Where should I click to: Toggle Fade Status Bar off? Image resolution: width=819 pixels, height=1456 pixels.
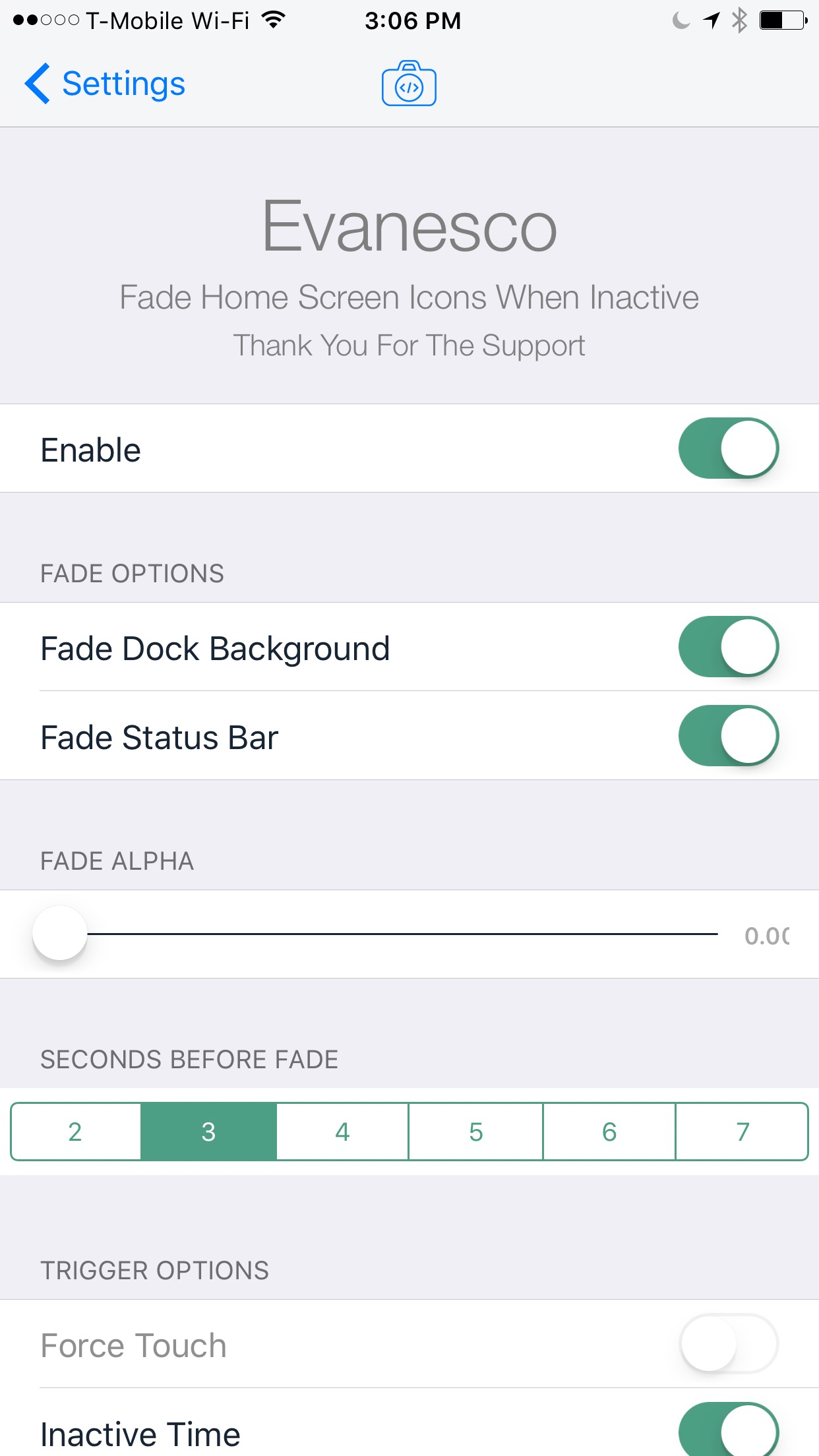coord(728,736)
